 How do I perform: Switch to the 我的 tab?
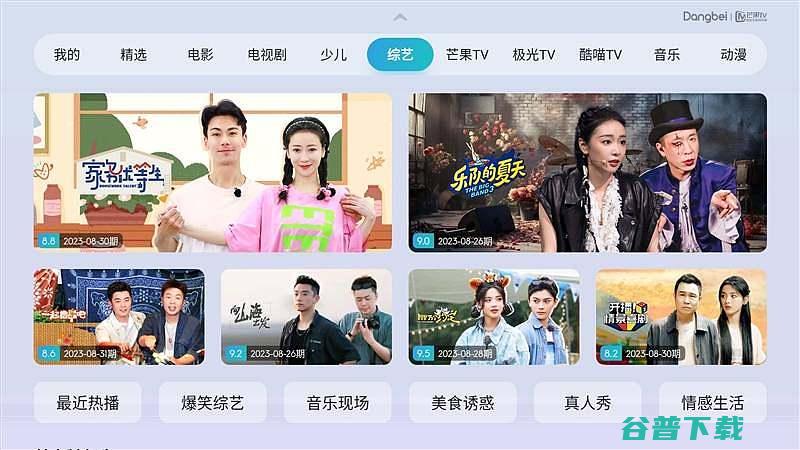click(x=67, y=55)
